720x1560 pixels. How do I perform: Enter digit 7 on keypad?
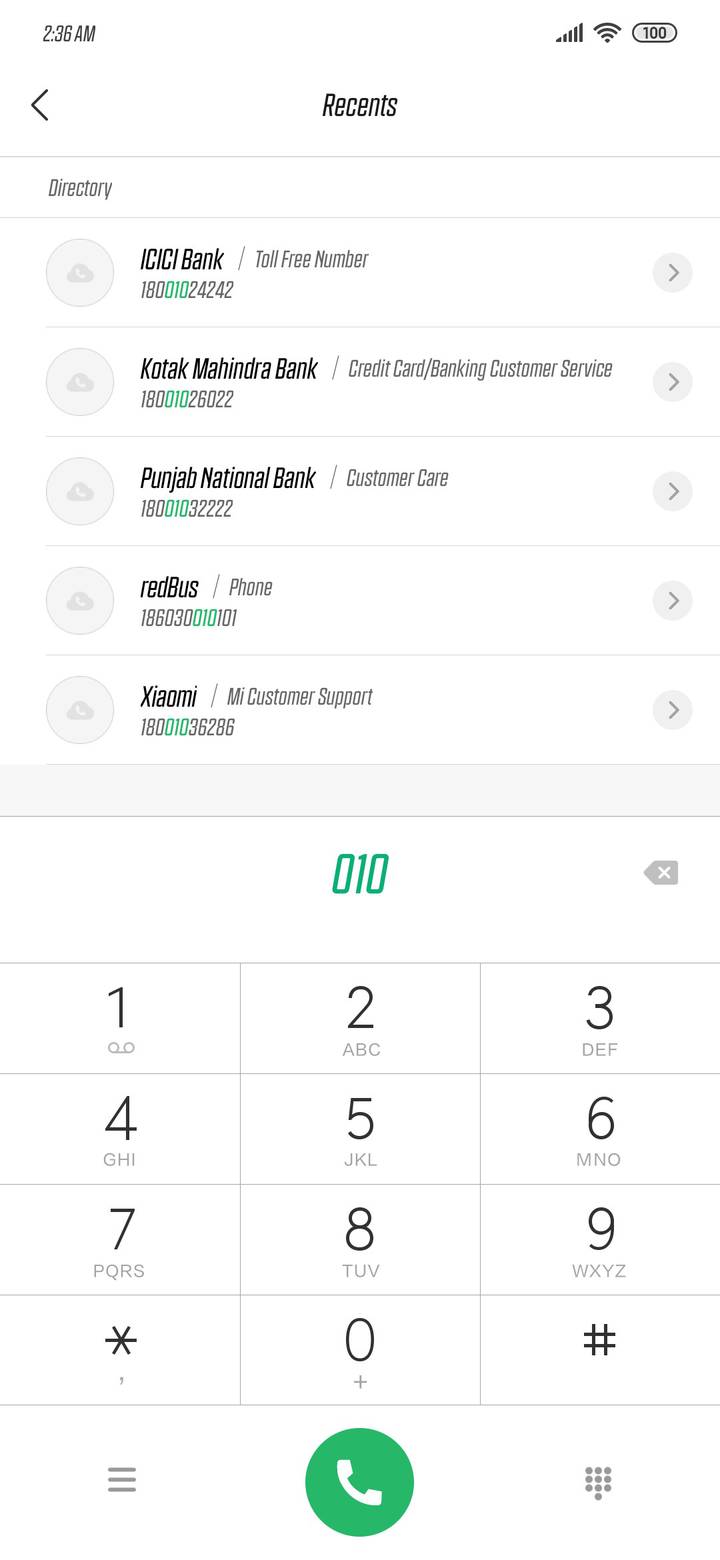tap(120, 1240)
